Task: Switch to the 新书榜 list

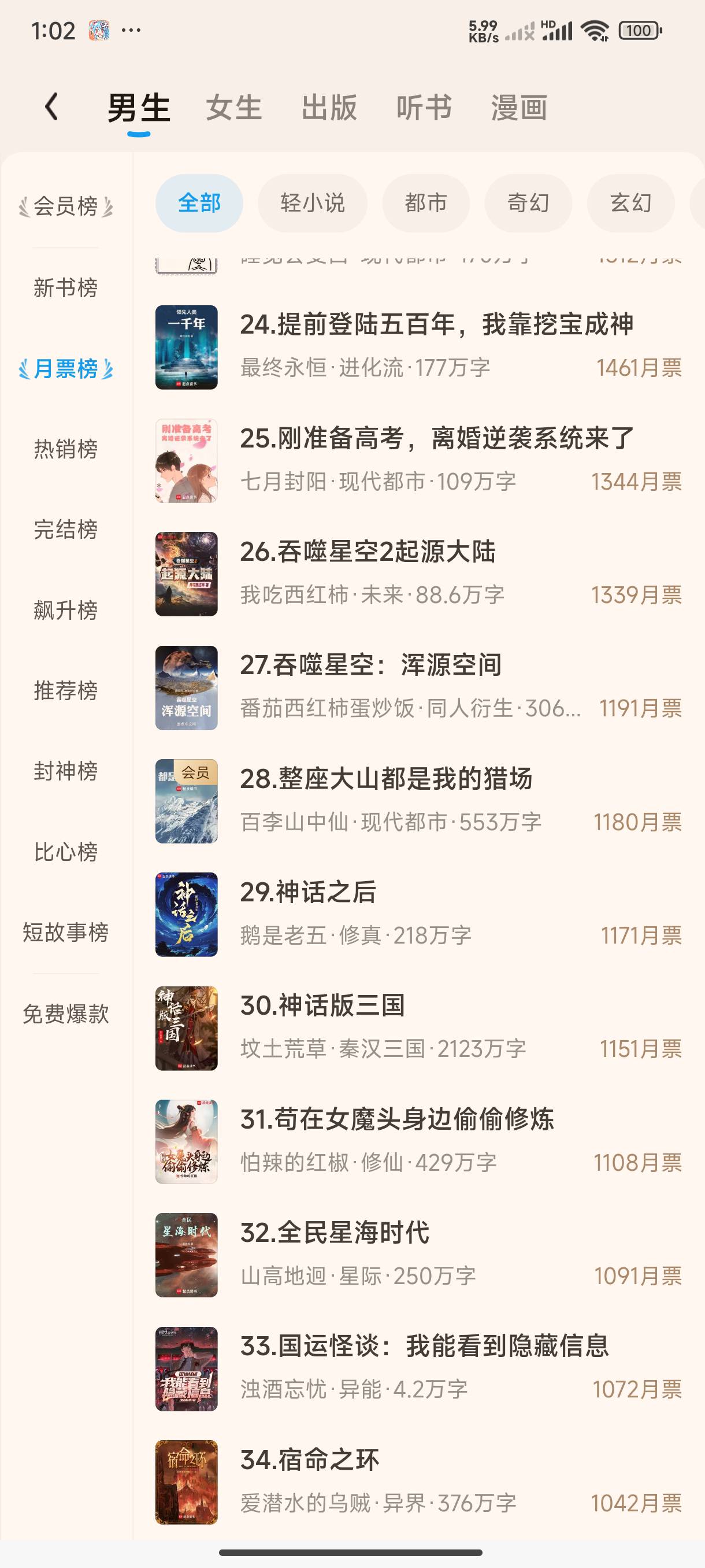Action: (66, 287)
